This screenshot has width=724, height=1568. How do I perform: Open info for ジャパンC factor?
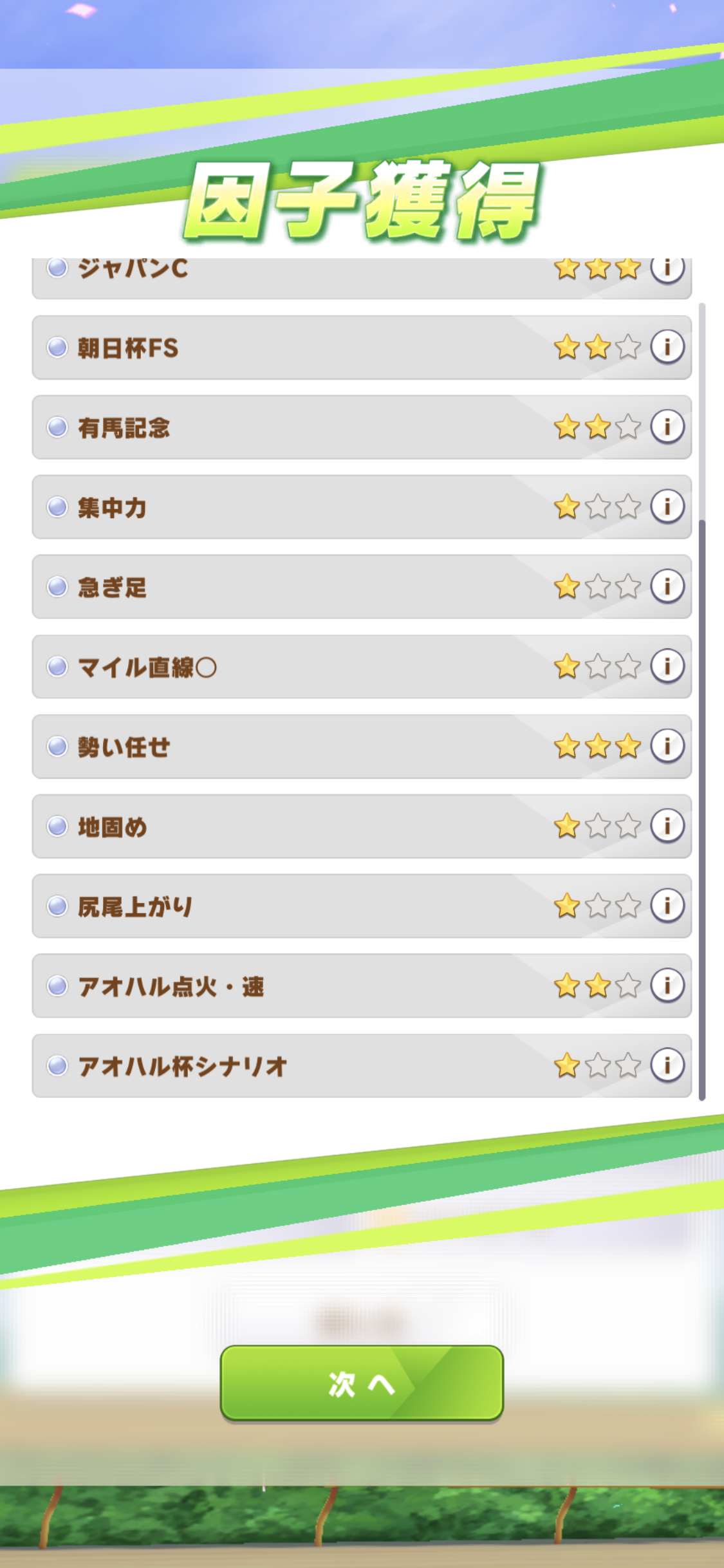[x=667, y=269]
